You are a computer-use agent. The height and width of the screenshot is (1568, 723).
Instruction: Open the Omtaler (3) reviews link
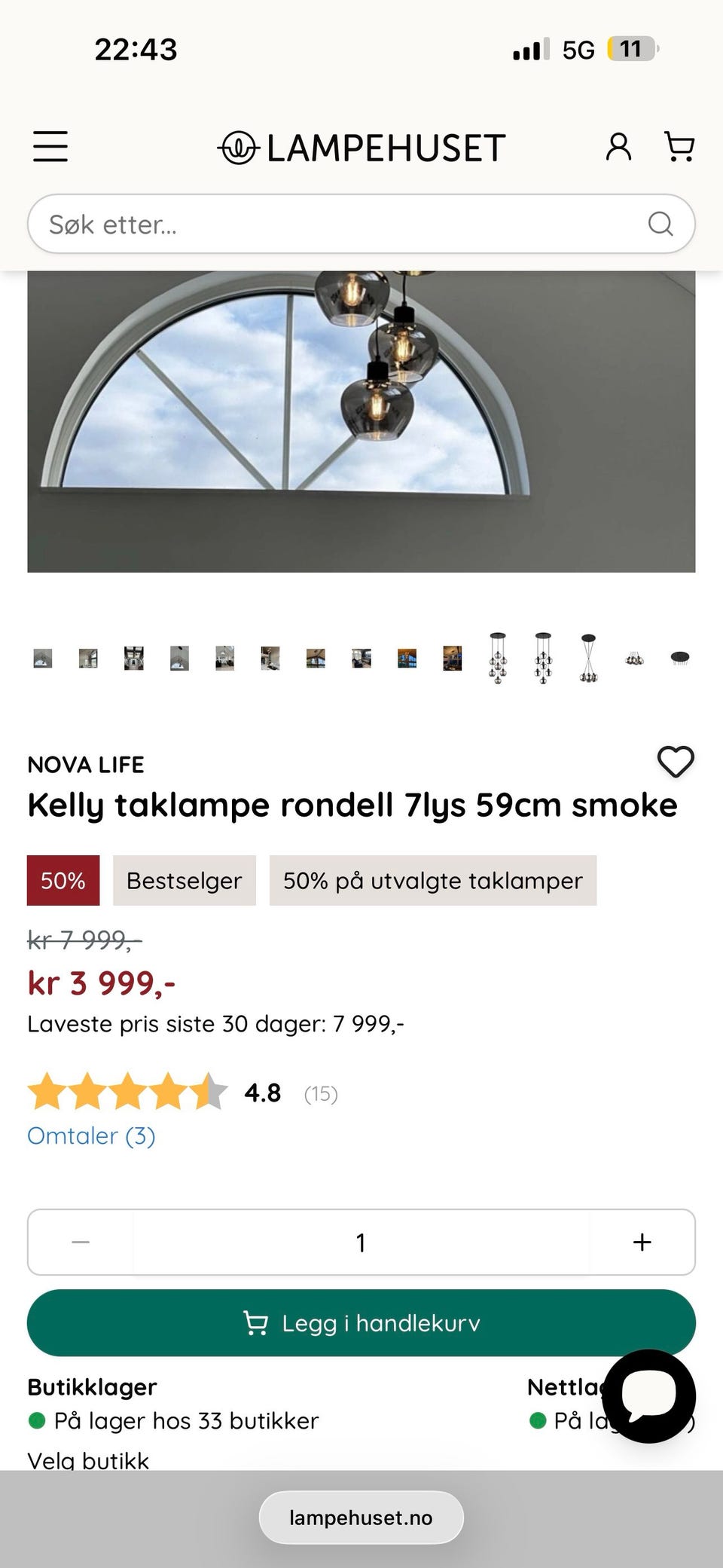[x=91, y=1136]
